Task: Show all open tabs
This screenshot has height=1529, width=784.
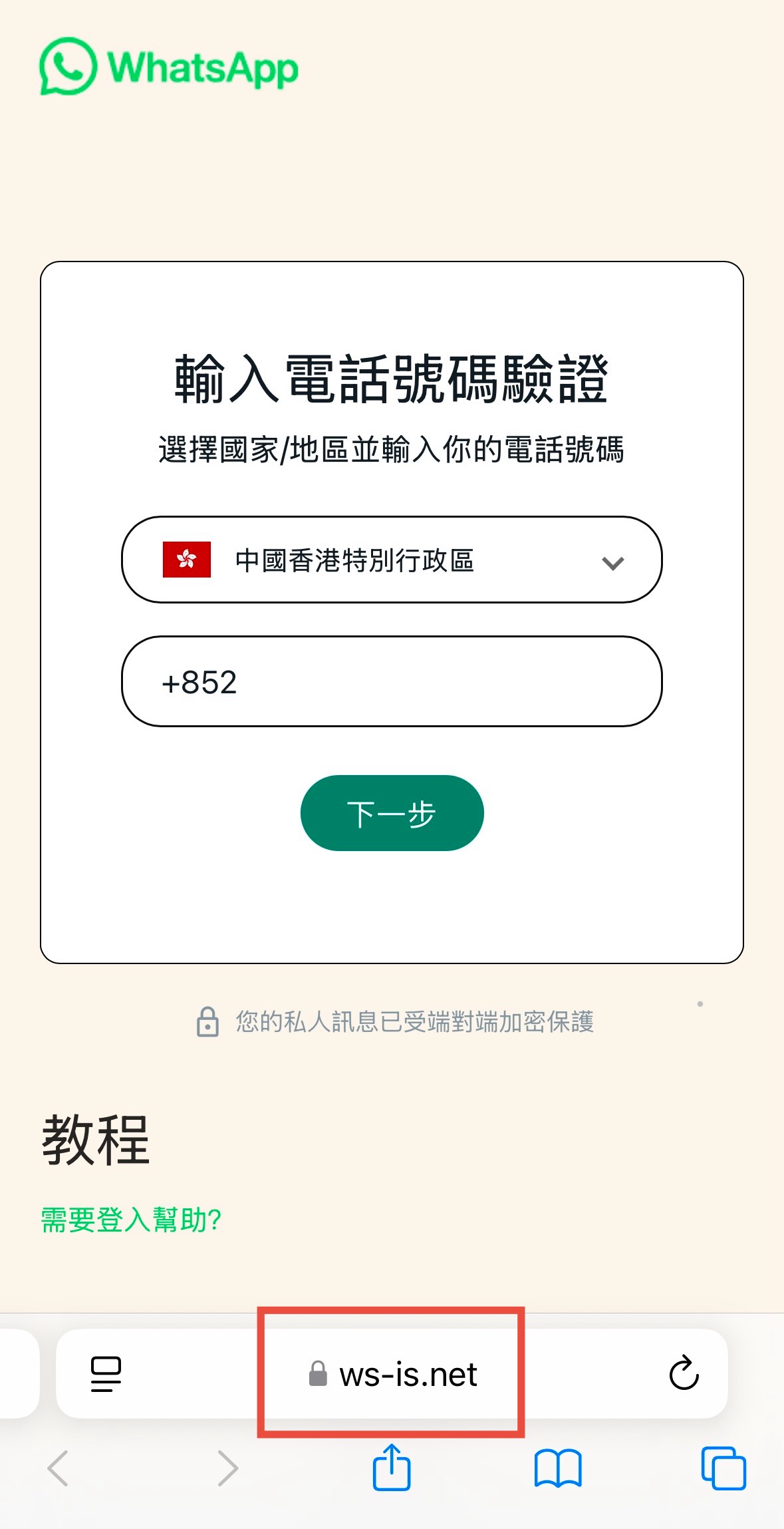Action: pos(723,1468)
